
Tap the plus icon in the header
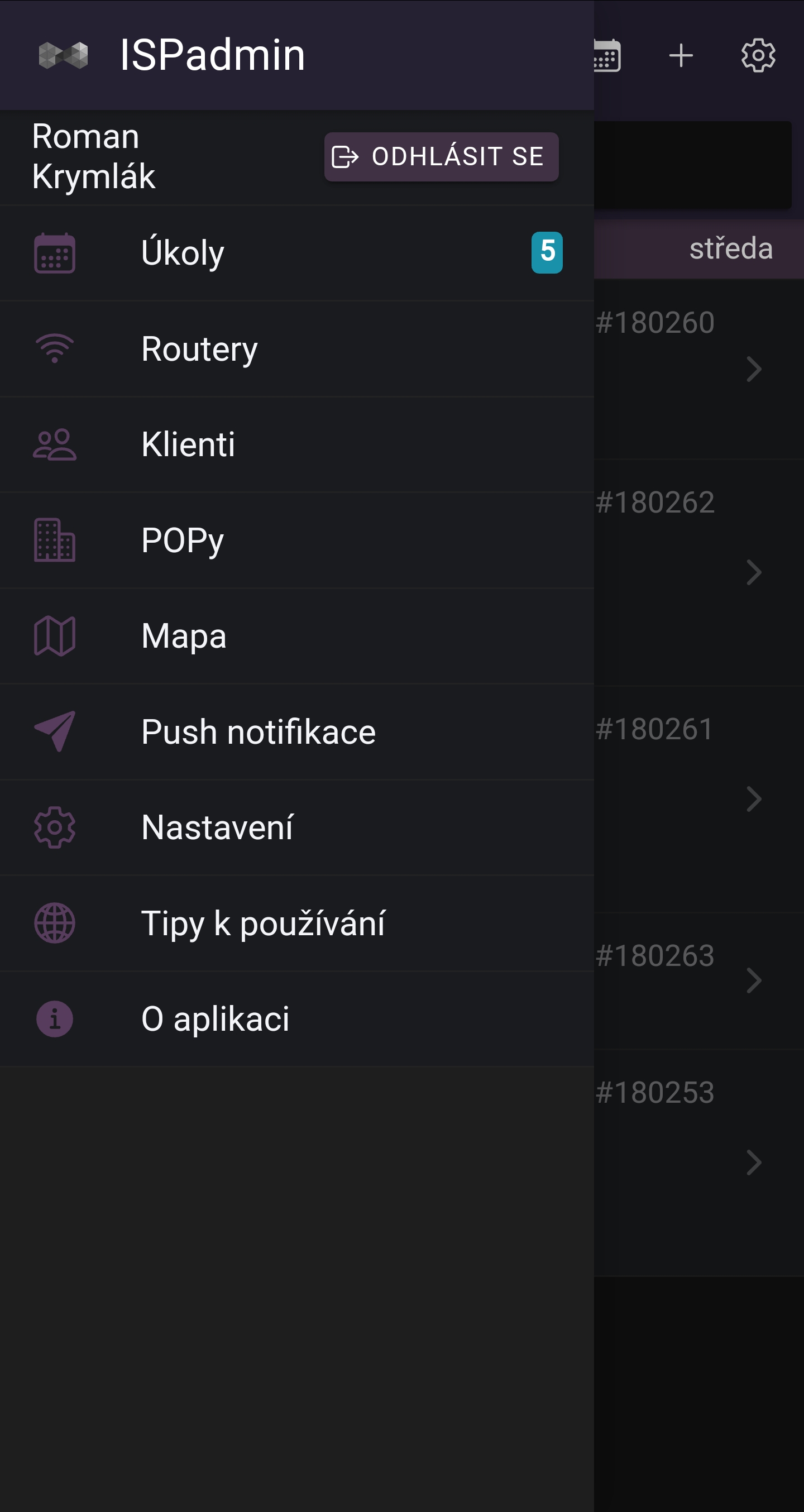(x=681, y=56)
